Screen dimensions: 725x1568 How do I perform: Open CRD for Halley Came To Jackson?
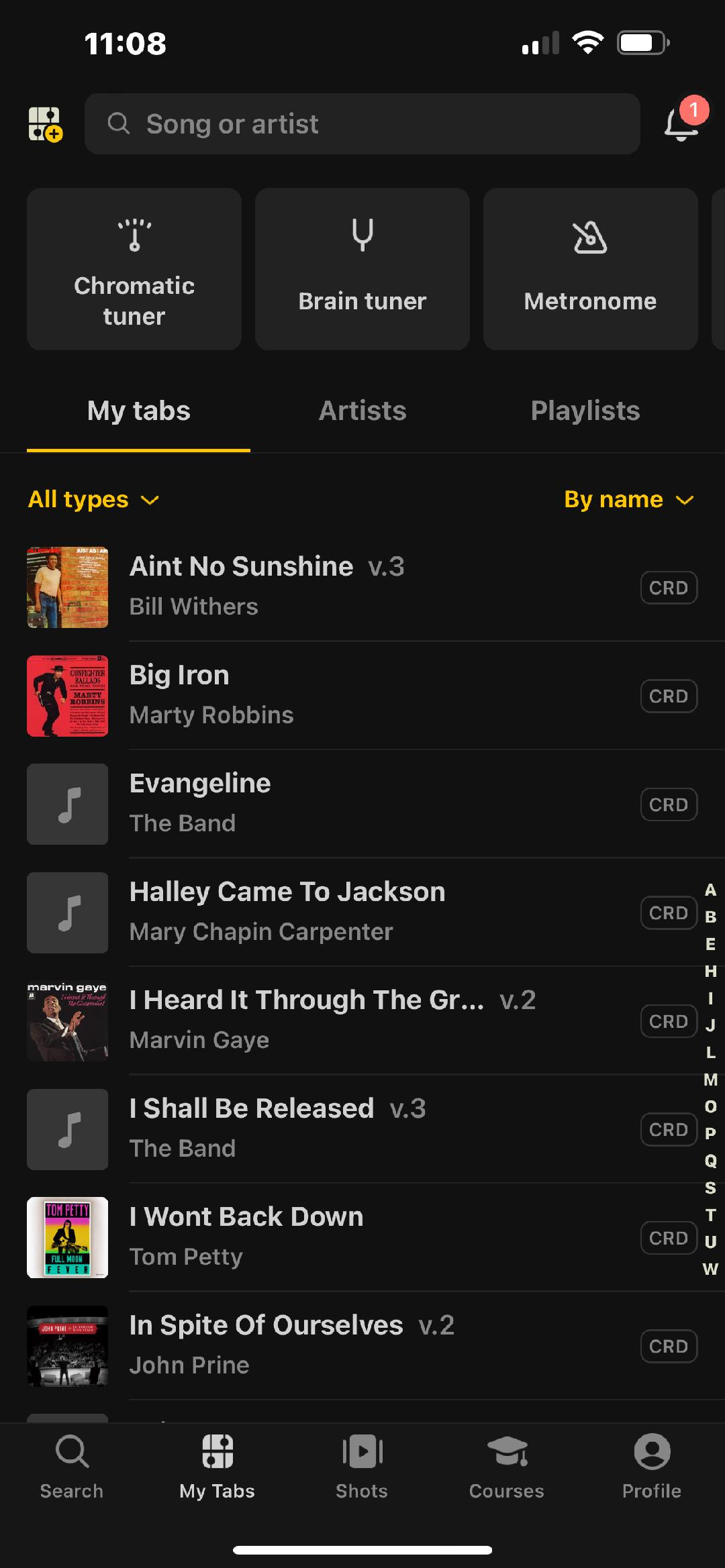coord(669,912)
